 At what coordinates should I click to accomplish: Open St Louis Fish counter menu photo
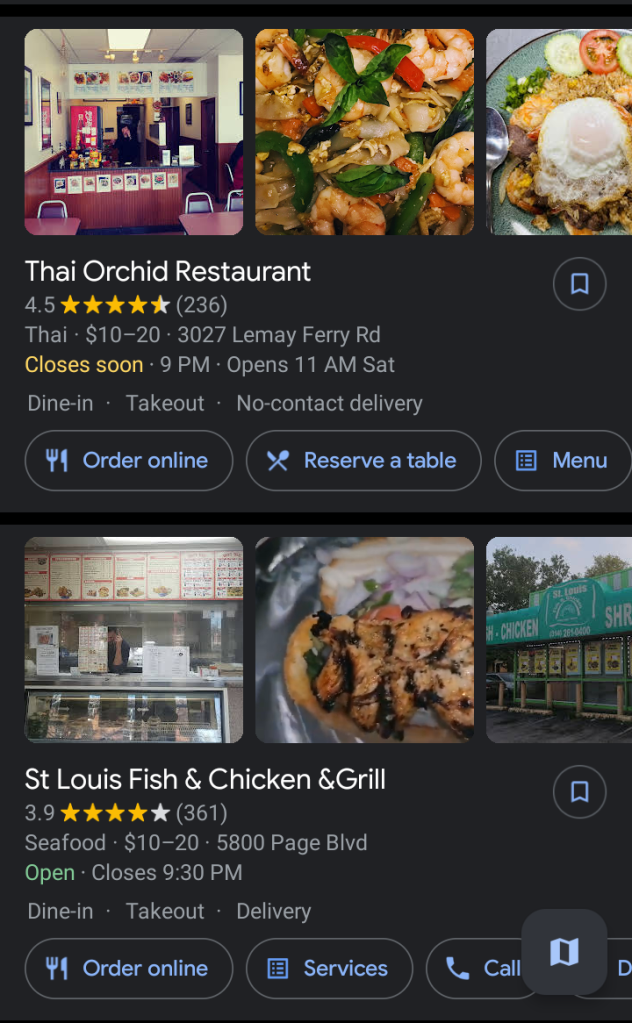point(133,640)
